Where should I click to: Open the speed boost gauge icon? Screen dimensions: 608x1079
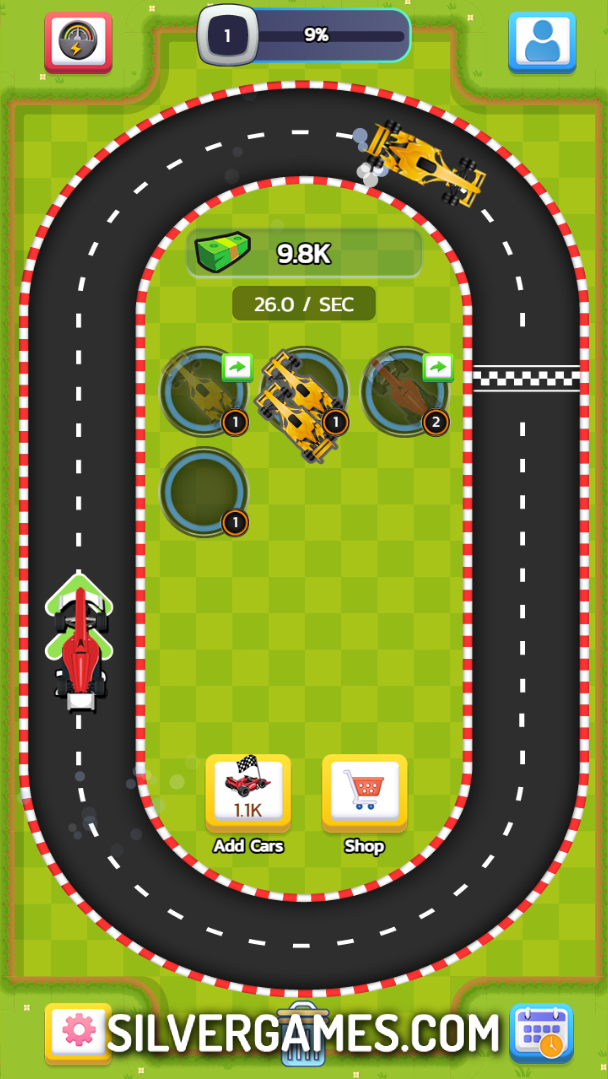pos(78,42)
